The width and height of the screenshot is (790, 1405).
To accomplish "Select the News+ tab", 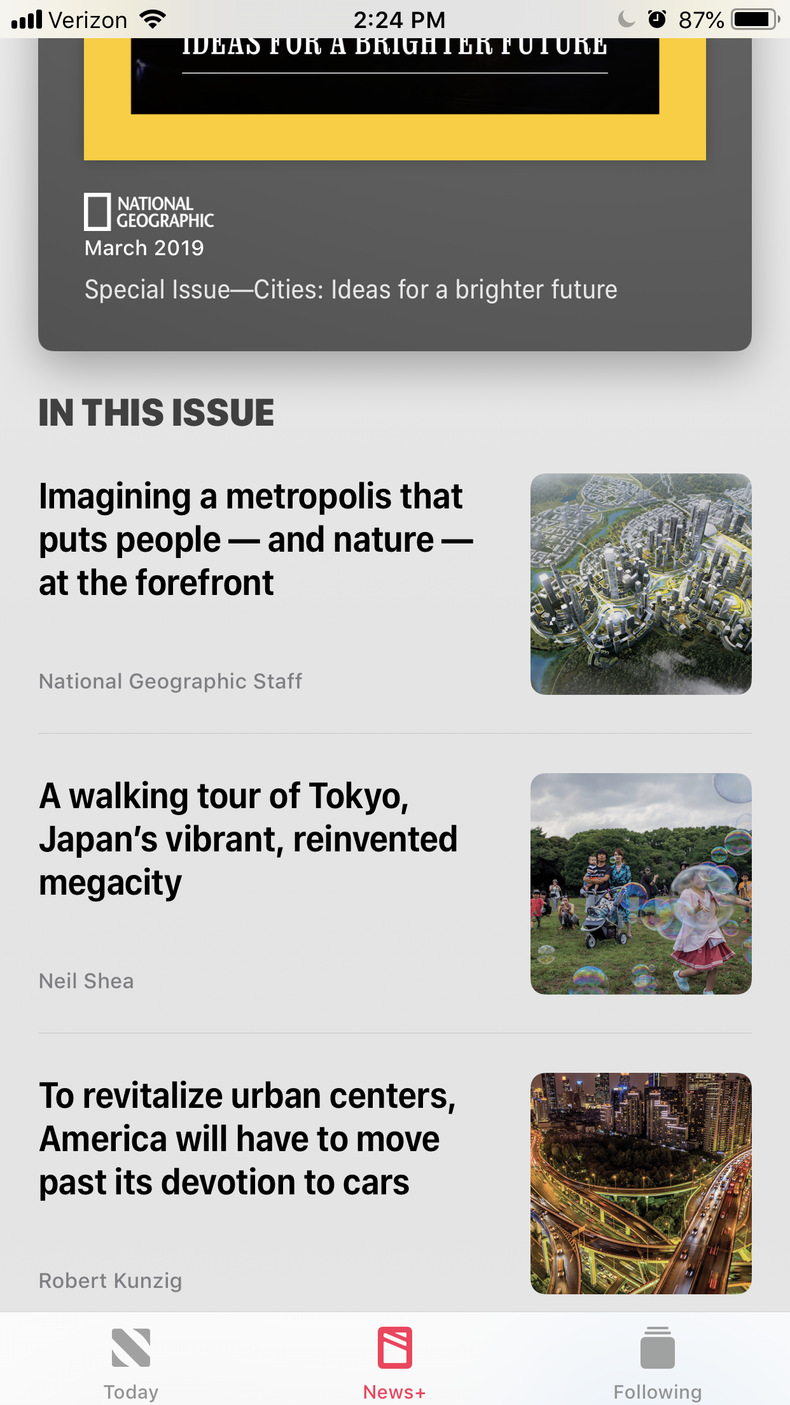I will 394,1362.
